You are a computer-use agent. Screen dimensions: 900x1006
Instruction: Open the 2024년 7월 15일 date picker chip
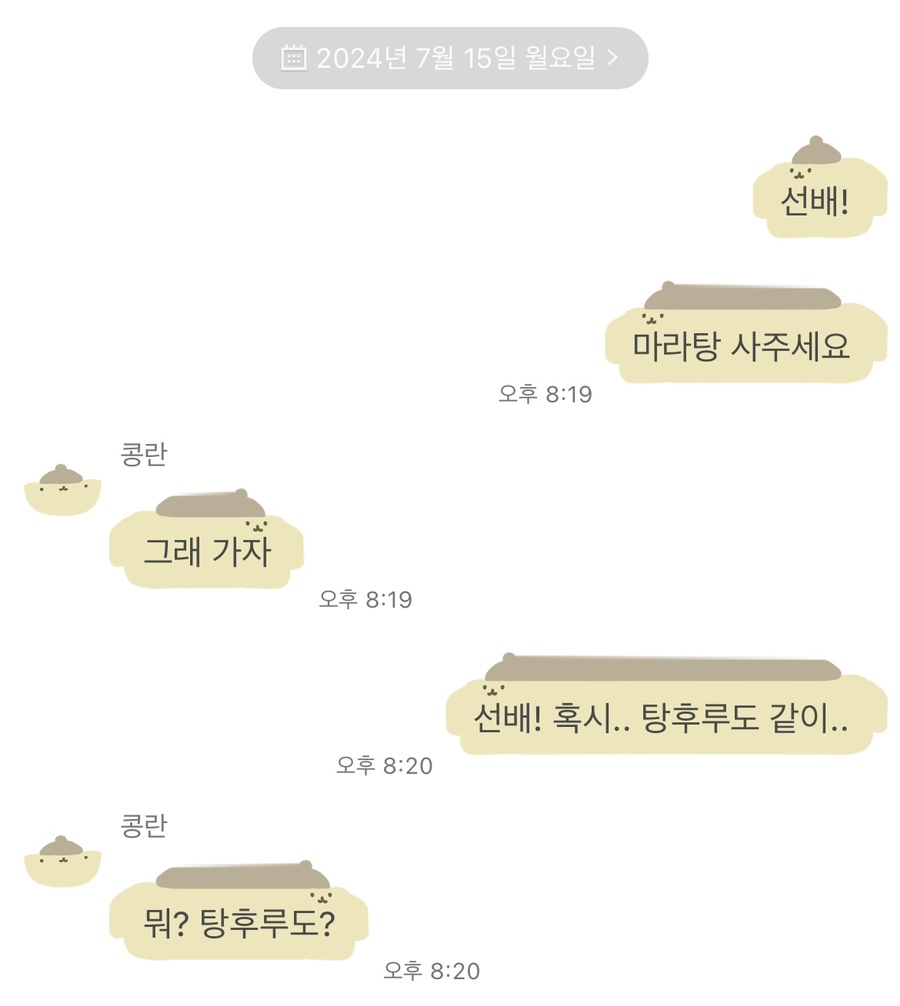450,58
